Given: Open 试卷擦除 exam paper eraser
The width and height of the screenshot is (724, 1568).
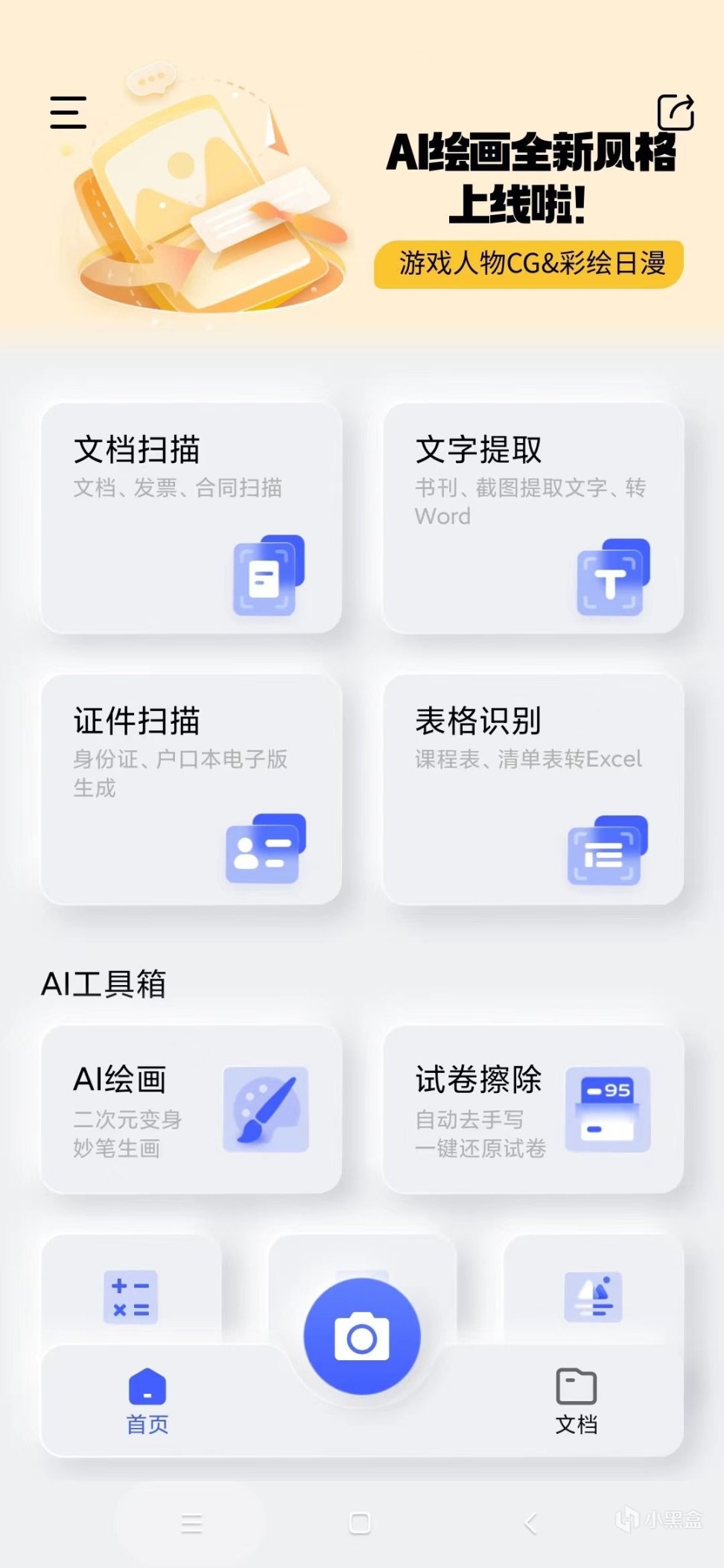Looking at the screenshot, I should 533,1109.
